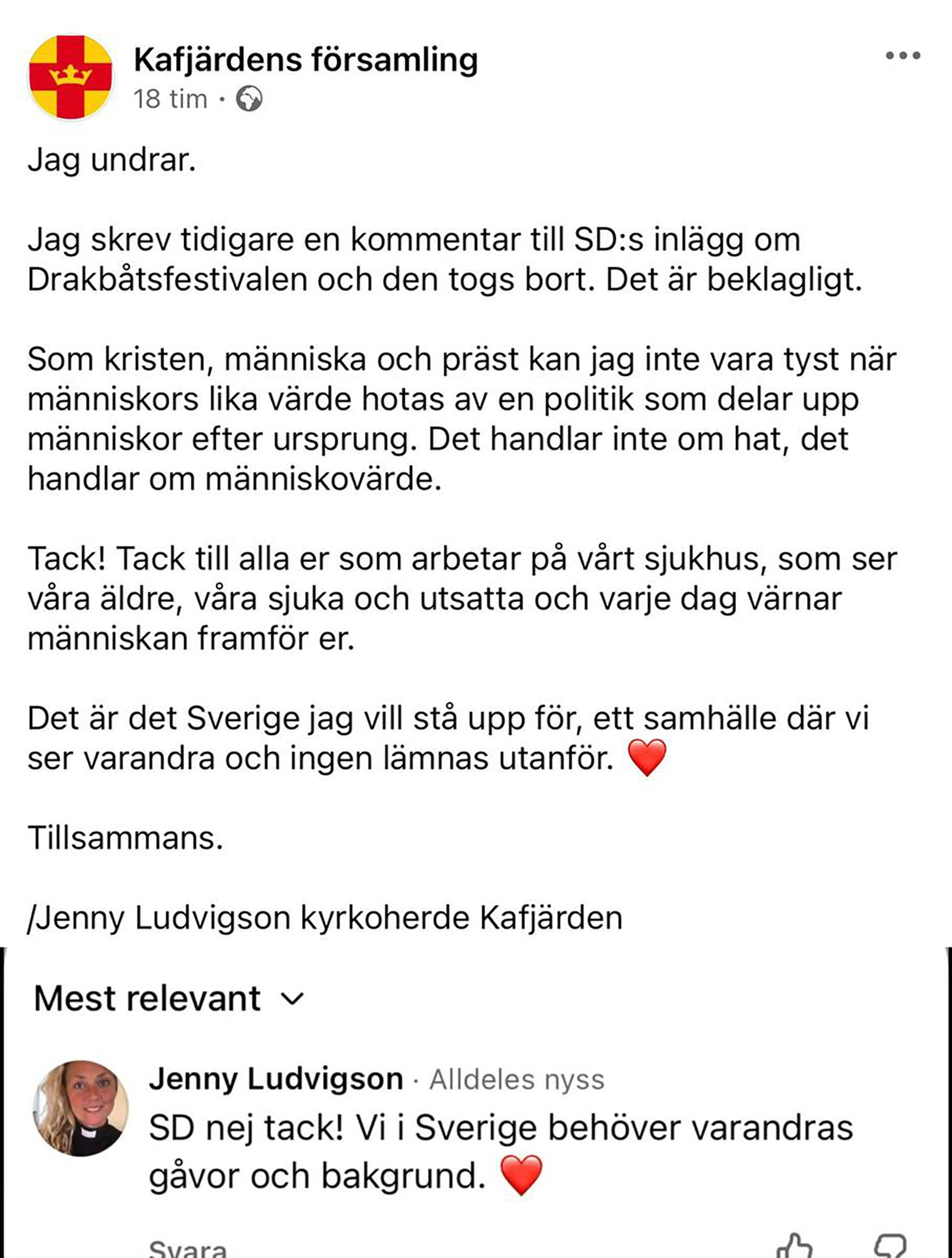Open Jenny Ludvigson's commenter profile name
Viewport: 952px width, 1258px height.
click(276, 1079)
